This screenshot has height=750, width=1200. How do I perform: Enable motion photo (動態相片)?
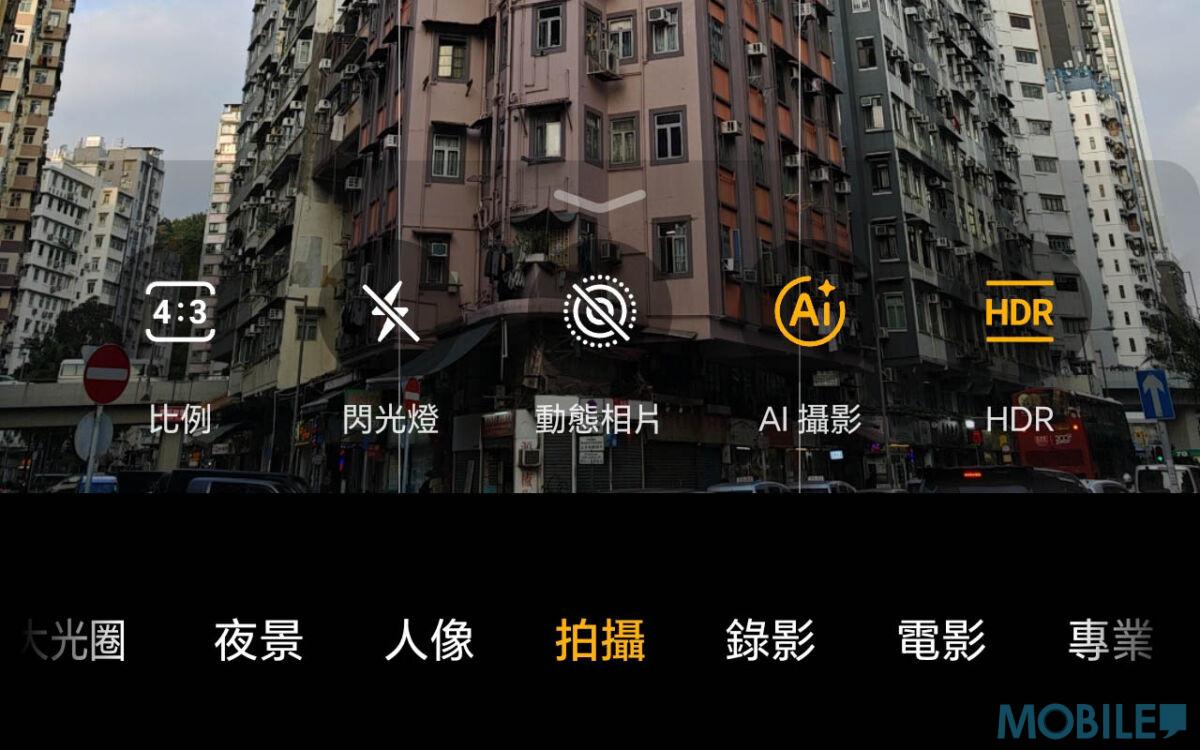600,312
